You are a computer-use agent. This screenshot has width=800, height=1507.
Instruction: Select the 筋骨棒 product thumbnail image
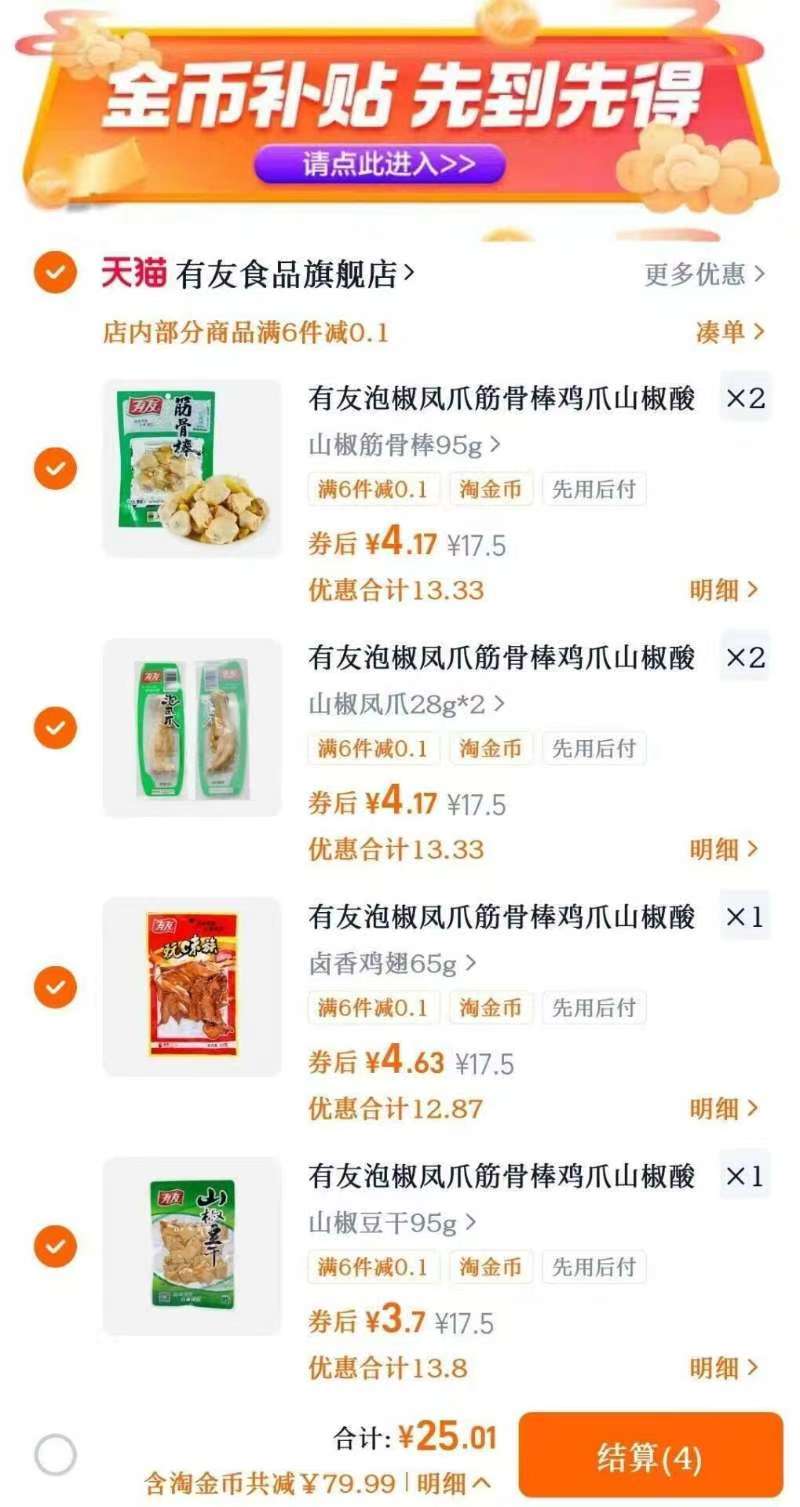coord(191,467)
